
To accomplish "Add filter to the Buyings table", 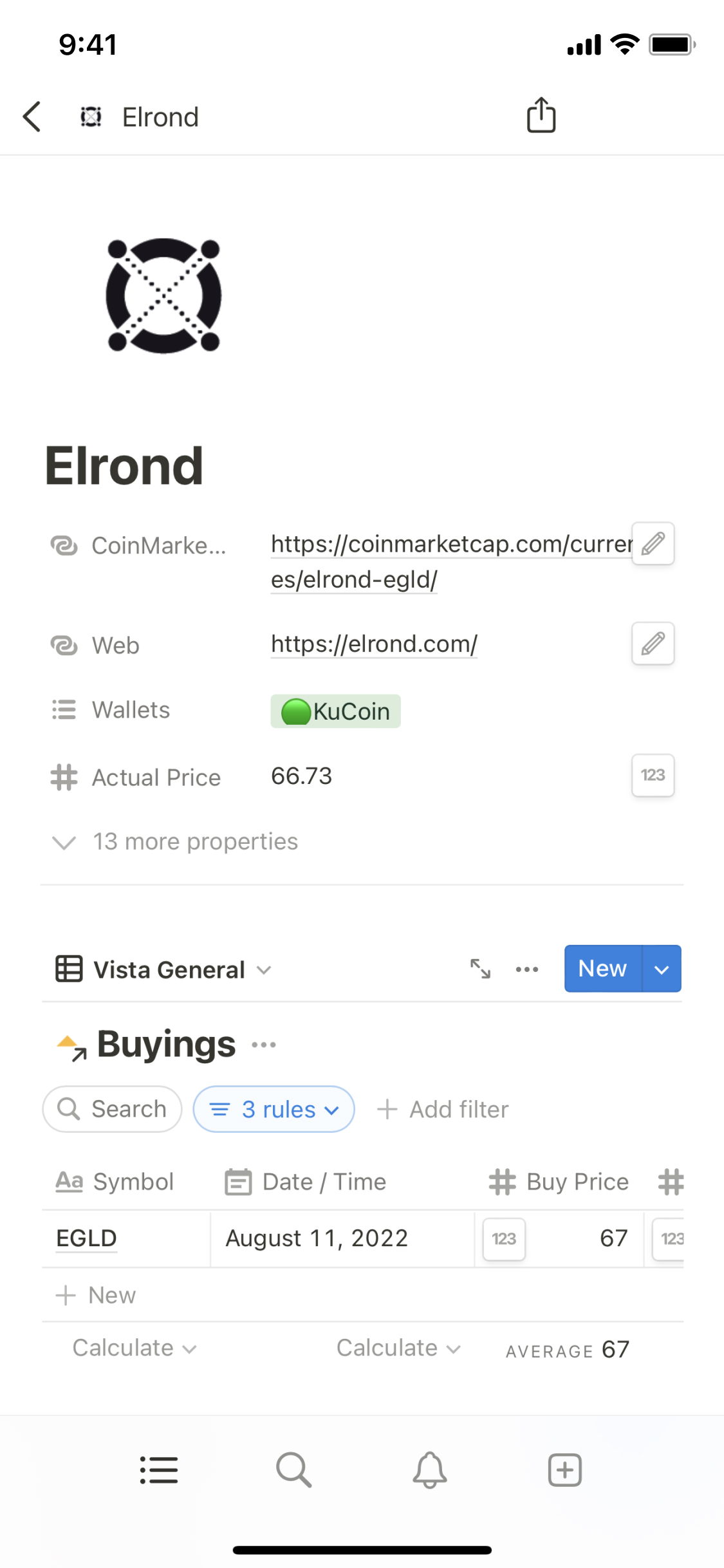I will [443, 1109].
